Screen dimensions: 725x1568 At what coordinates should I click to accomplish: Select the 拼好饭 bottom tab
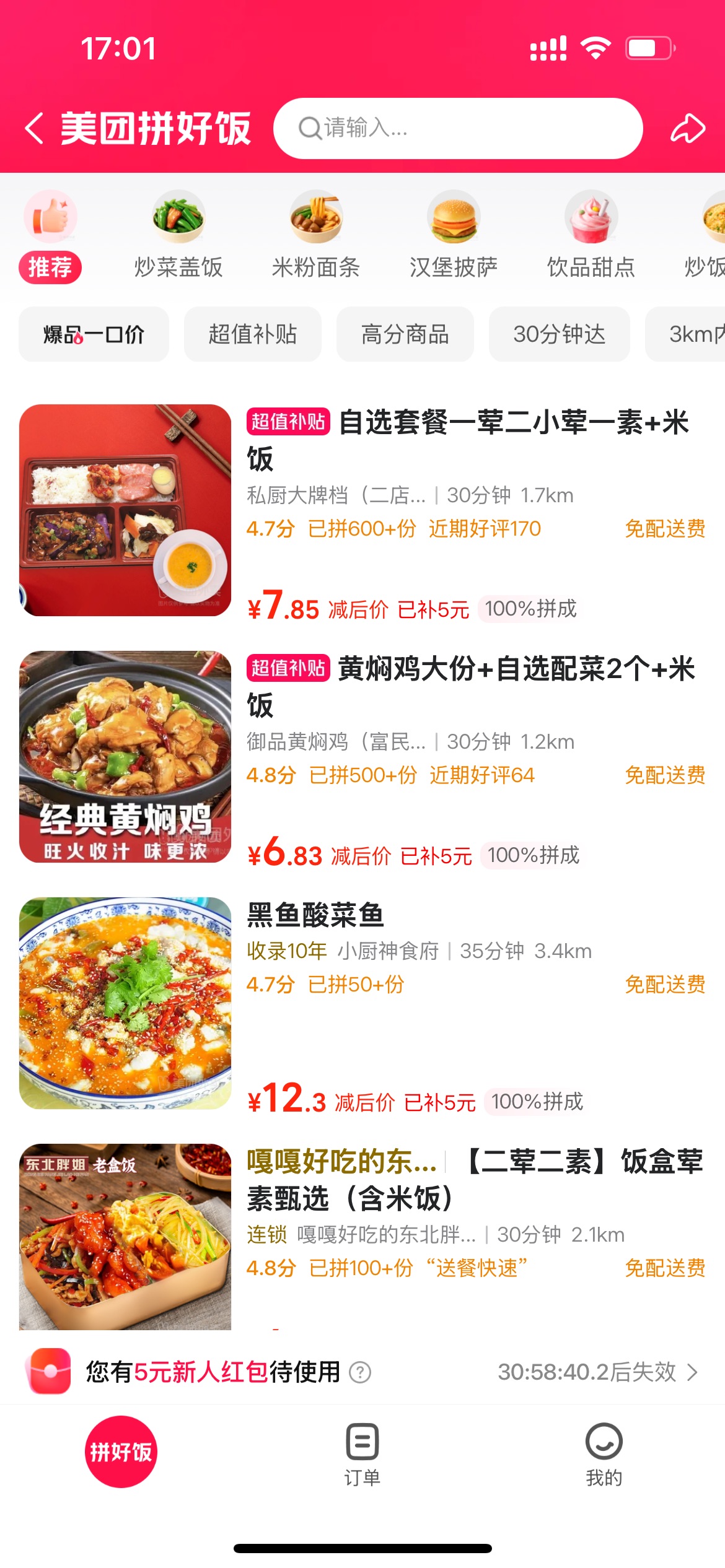tap(121, 1452)
